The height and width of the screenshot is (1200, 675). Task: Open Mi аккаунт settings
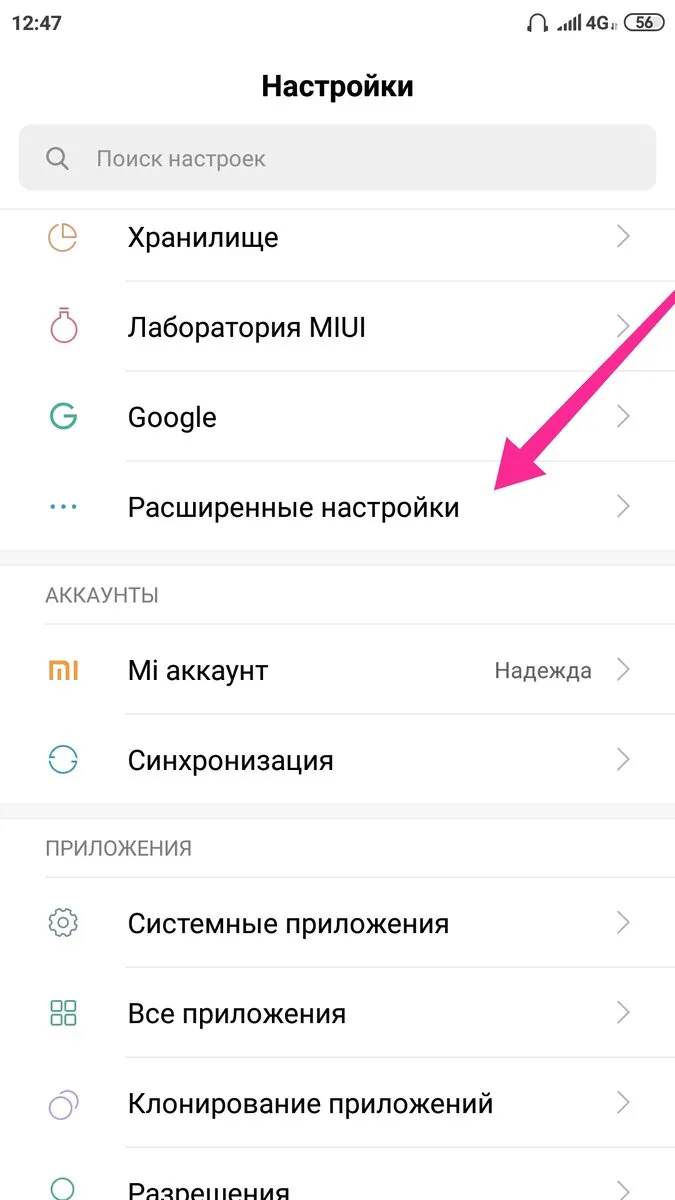click(x=337, y=670)
